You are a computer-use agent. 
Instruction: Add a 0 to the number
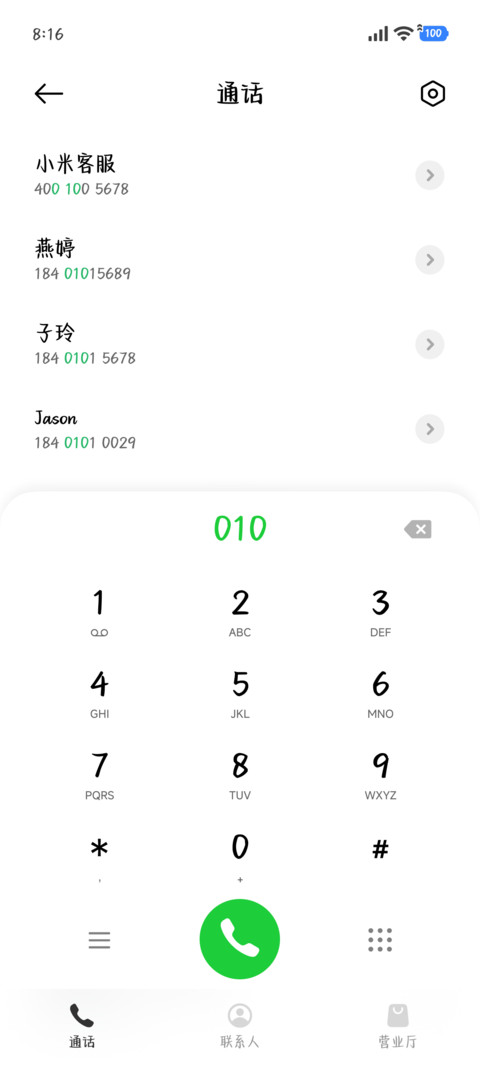click(x=240, y=857)
